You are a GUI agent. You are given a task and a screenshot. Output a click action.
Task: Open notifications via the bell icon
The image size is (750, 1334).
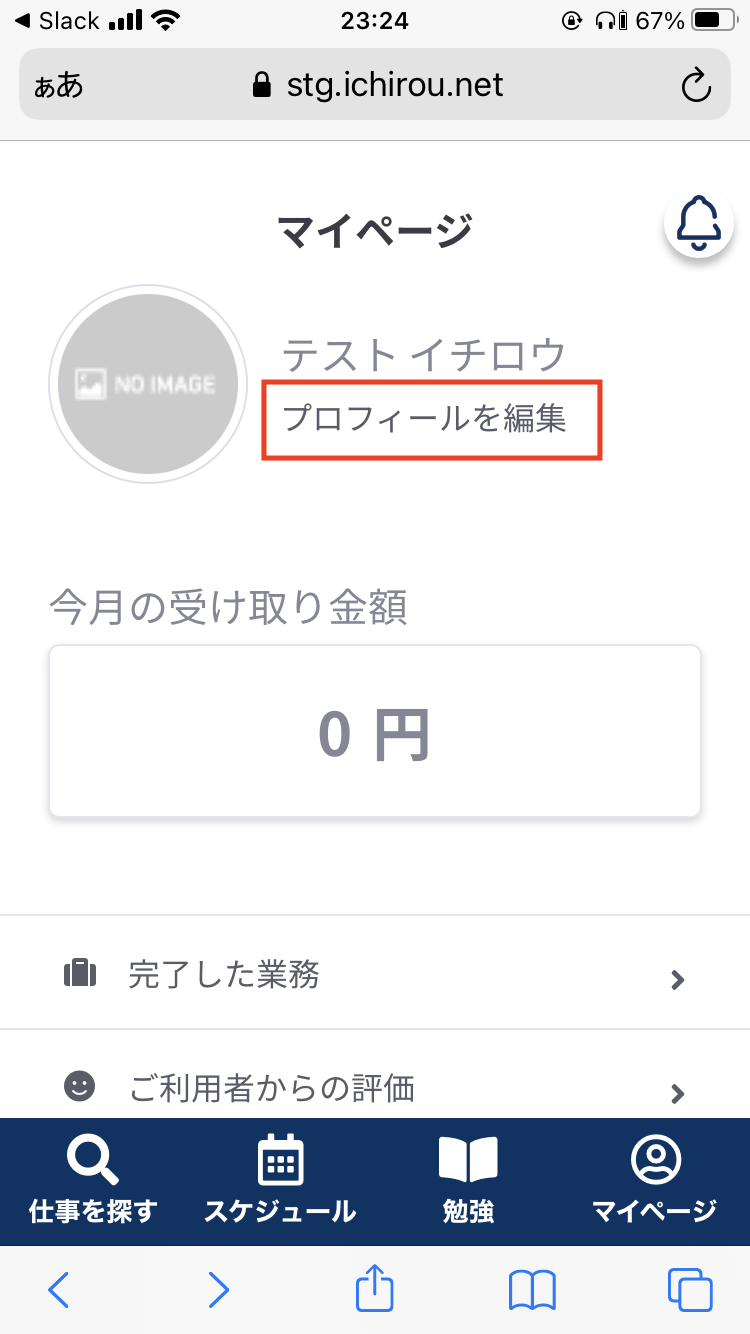click(698, 222)
